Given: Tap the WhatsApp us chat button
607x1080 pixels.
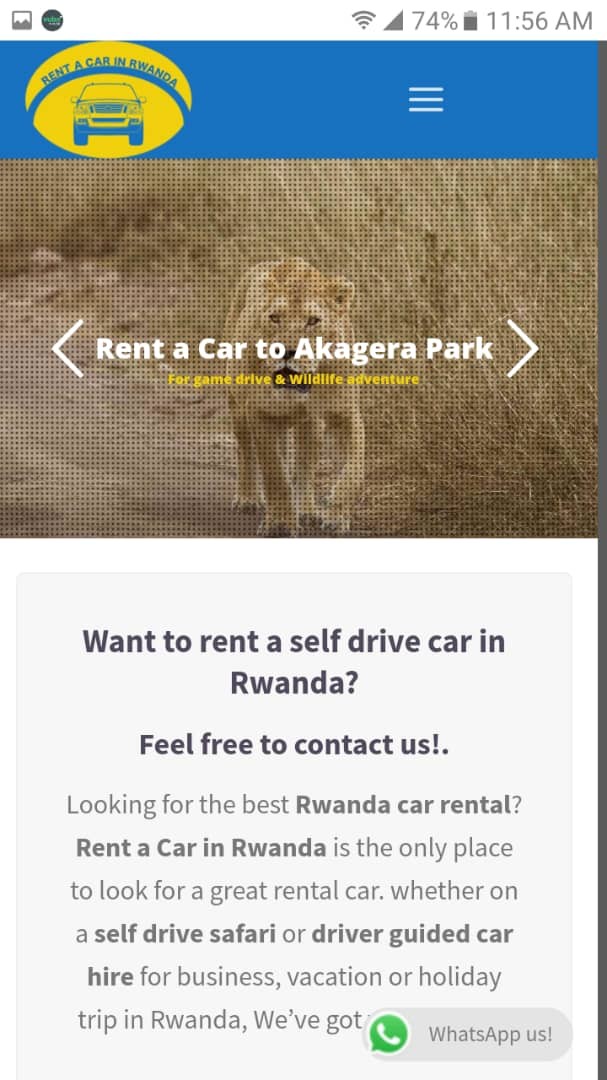Looking at the screenshot, I should tap(468, 1034).
